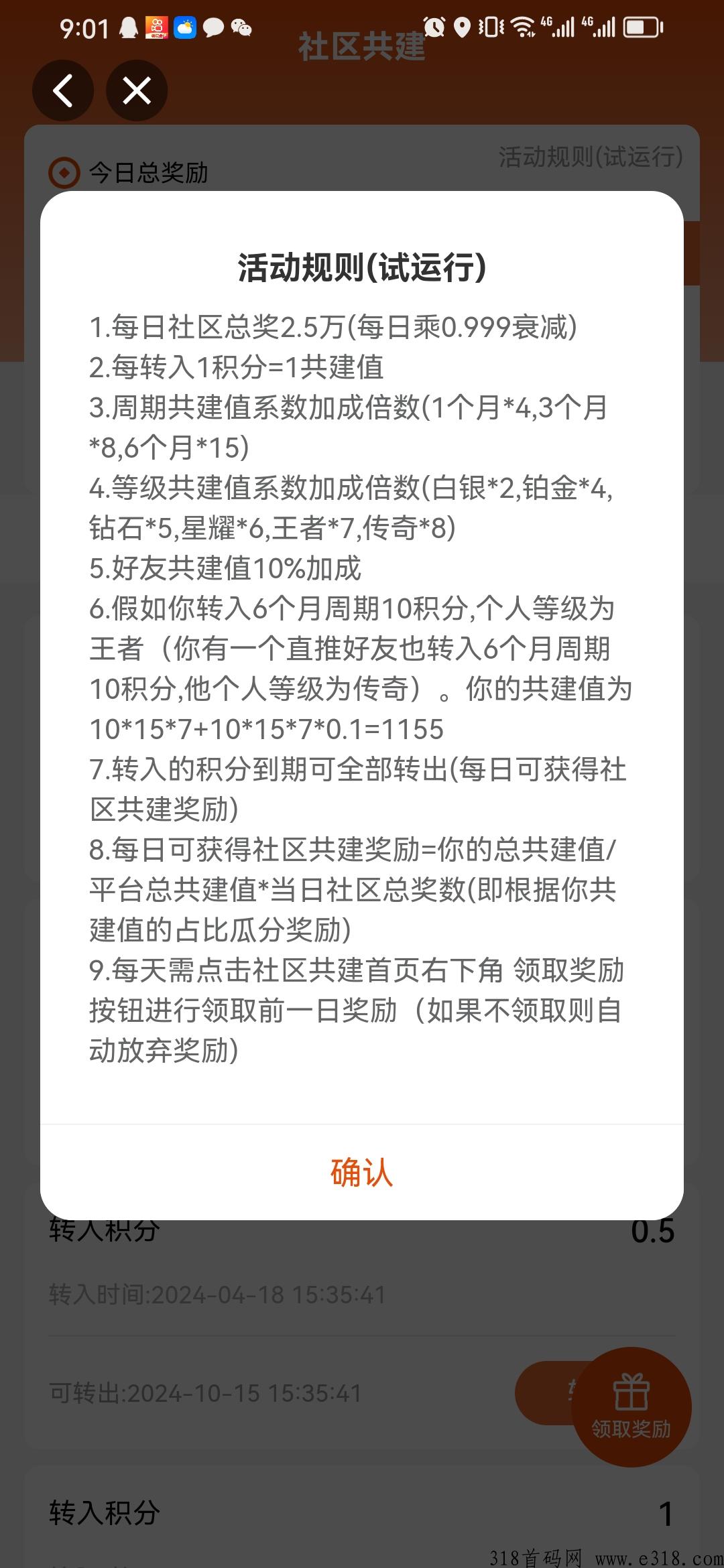This screenshot has height=1568, width=724.
Task: Close the page with the X icon
Action: pyautogui.click(x=137, y=90)
